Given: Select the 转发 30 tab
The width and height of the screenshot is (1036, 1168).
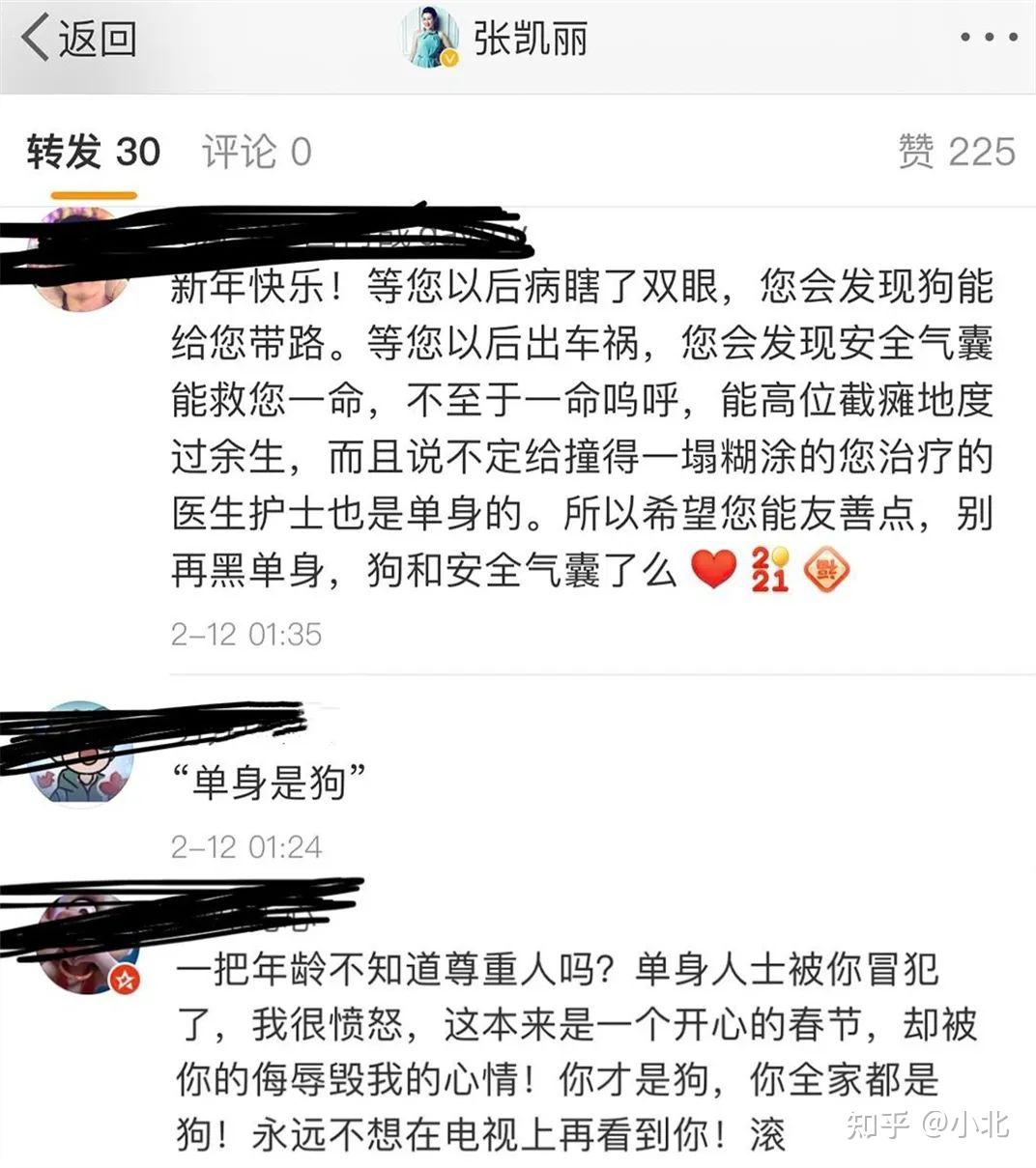Looking at the screenshot, I should tap(93, 153).
